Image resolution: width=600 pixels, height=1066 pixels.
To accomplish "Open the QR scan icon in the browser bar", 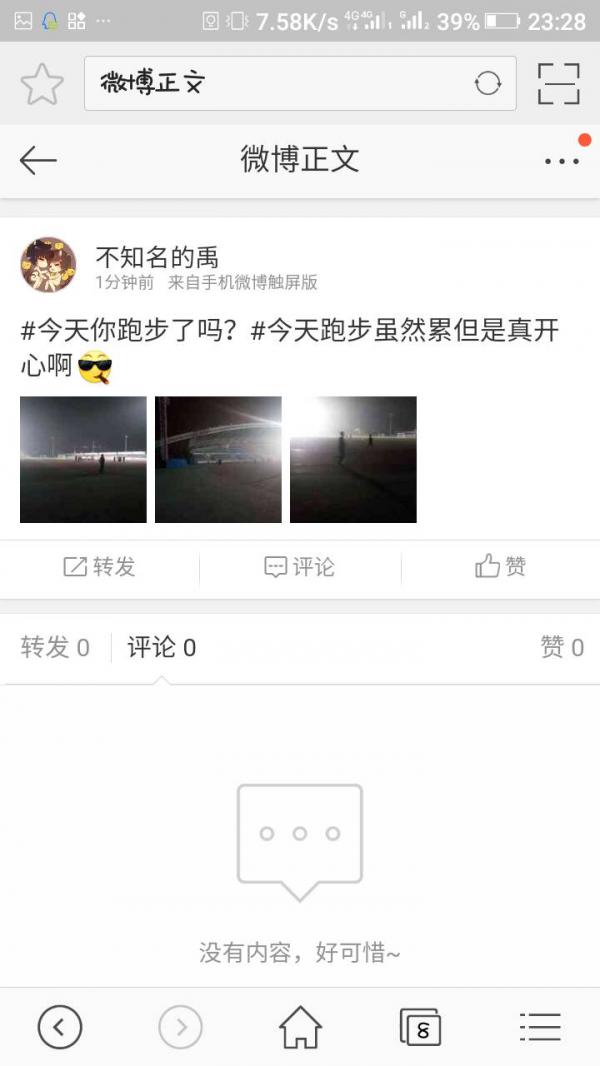I will point(558,83).
